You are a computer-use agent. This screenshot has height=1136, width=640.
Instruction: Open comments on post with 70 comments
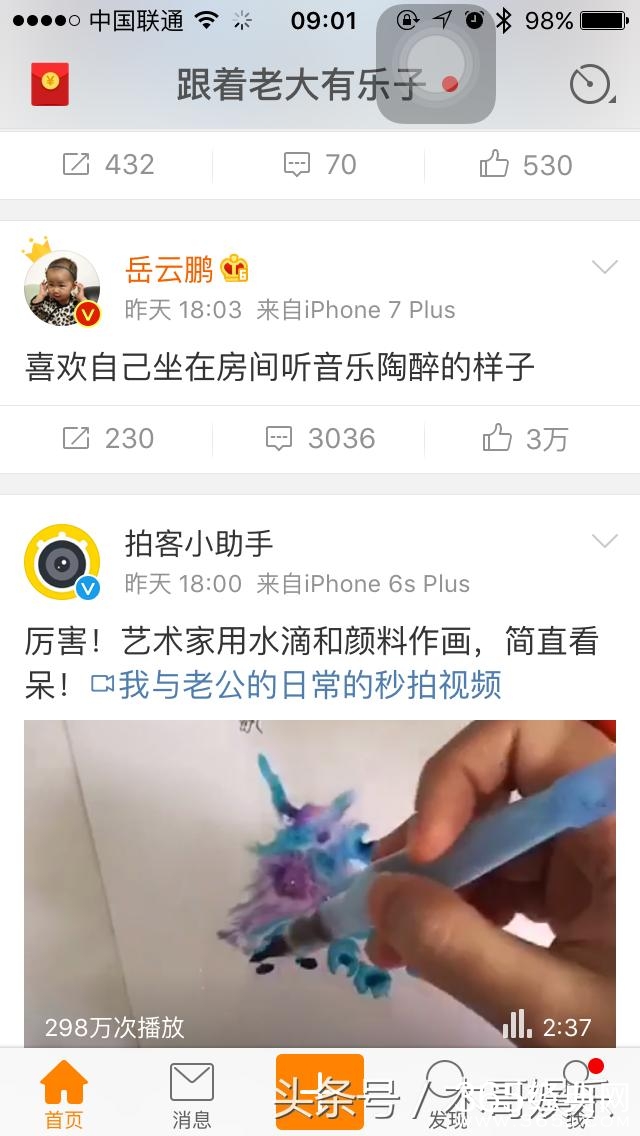[x=320, y=165]
